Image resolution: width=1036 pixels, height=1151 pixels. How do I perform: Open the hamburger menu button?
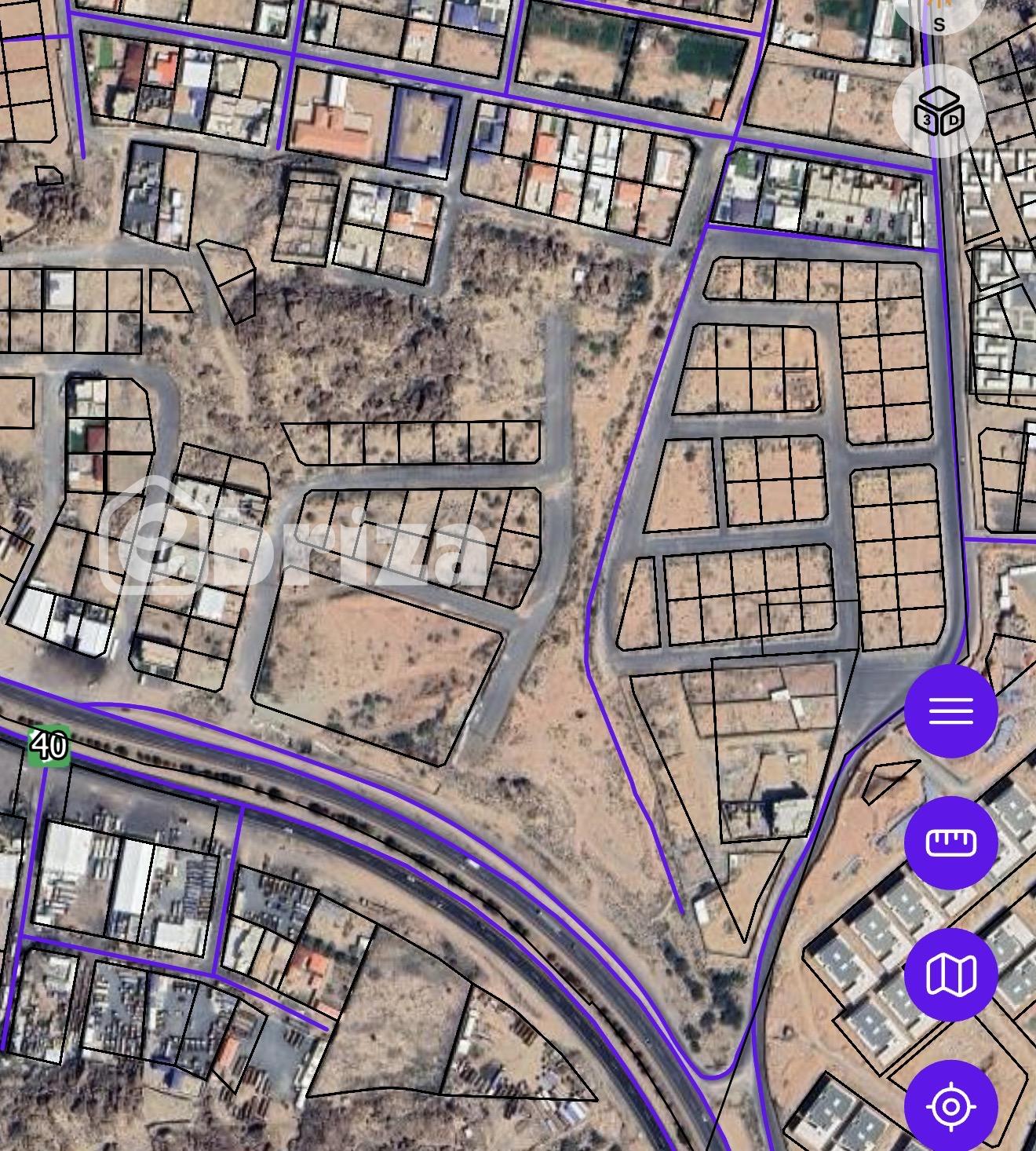click(x=950, y=711)
